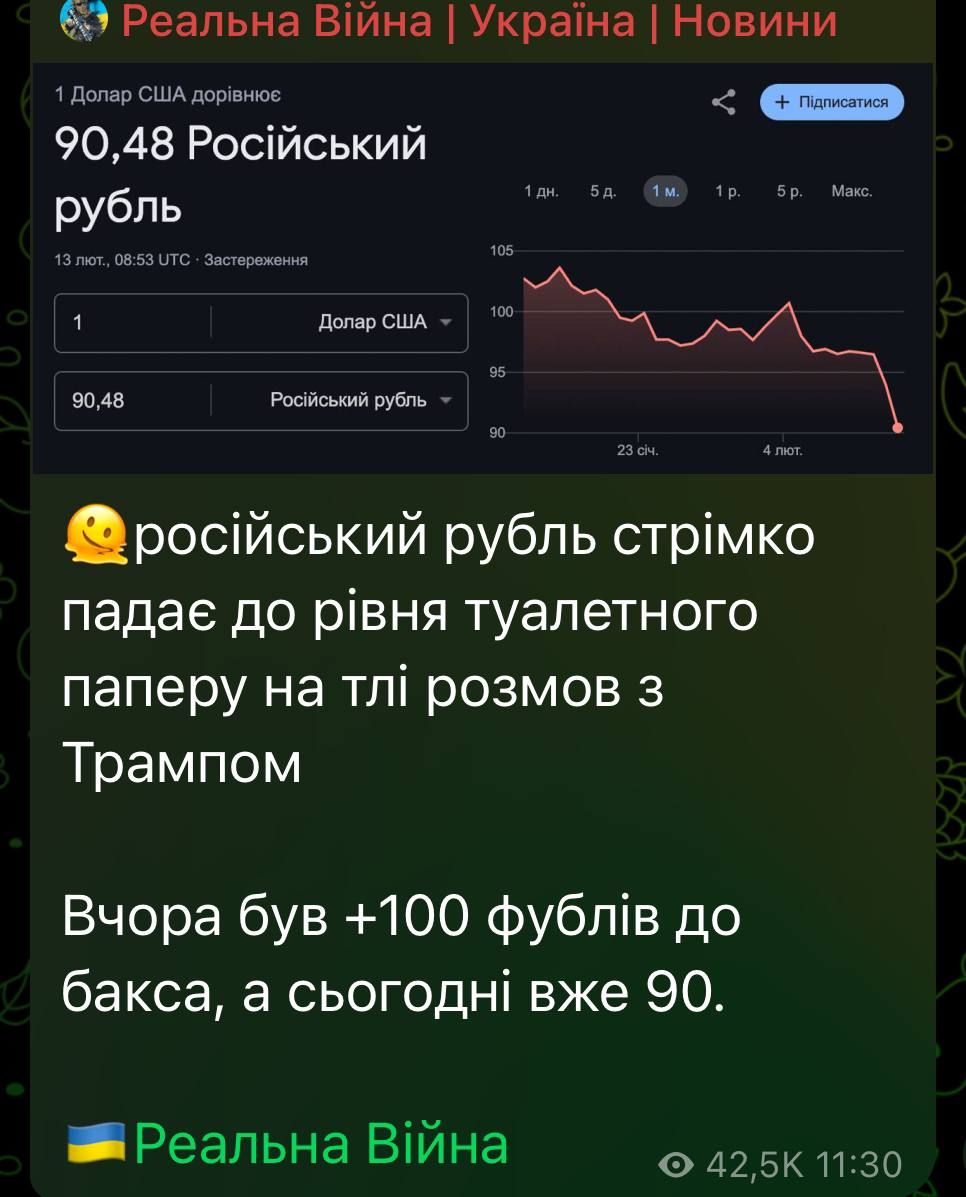Open the Російський рубль currency dropdown
Screen dimensions: 966x1197
point(348,400)
